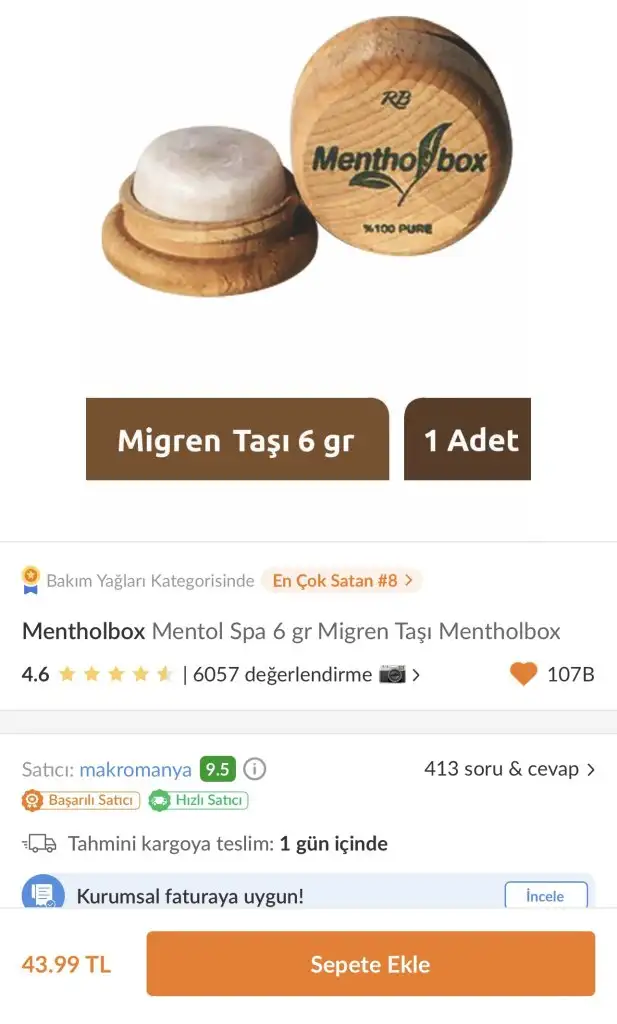Favorite this product with the heart icon
This screenshot has height=1024, width=617.
coord(524,674)
